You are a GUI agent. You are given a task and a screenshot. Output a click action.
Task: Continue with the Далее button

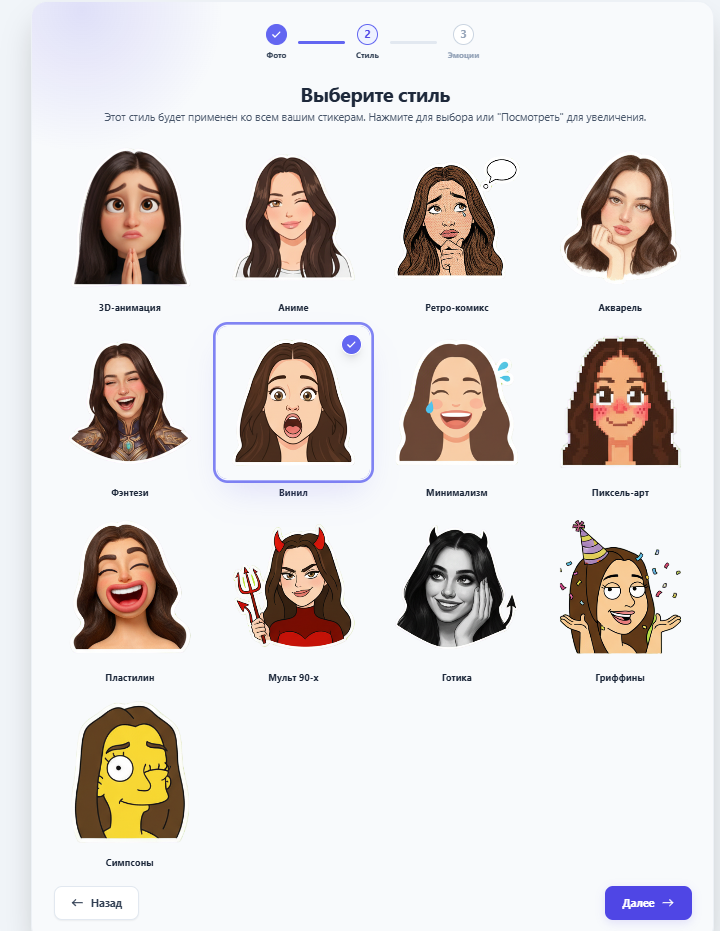[648, 903]
